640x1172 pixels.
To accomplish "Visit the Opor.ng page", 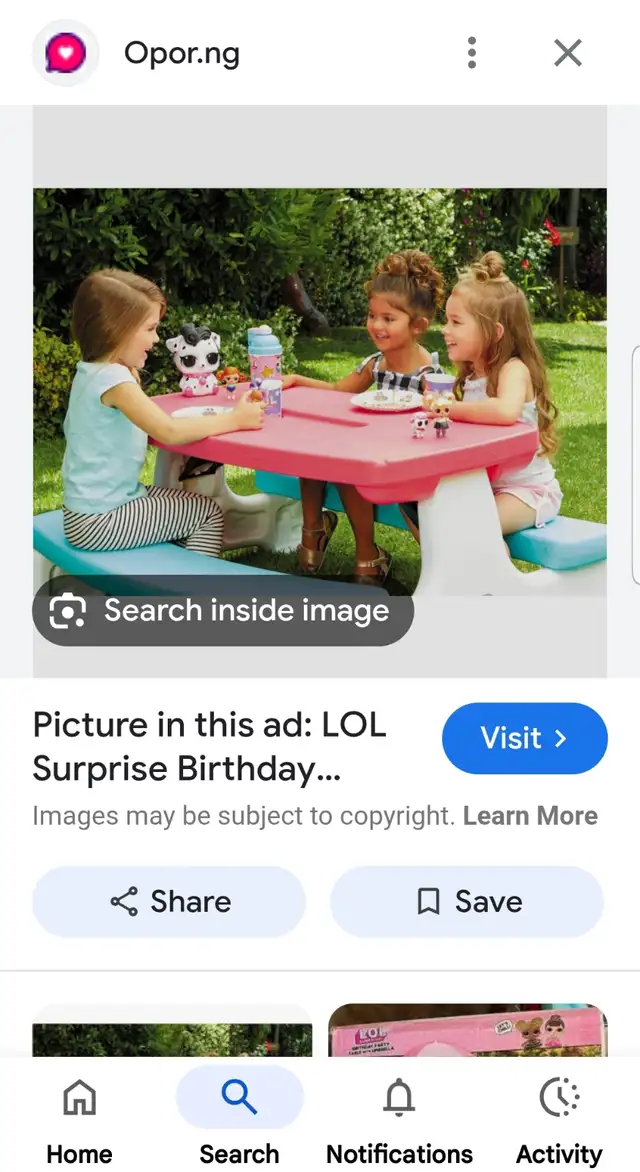I will [524, 738].
